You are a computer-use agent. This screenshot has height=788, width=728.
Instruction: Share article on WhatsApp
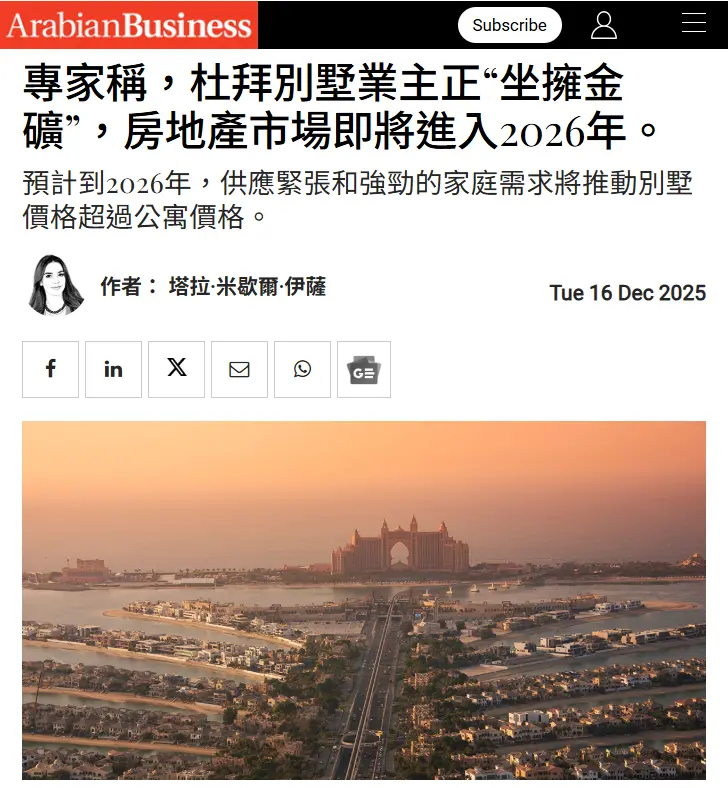(302, 369)
